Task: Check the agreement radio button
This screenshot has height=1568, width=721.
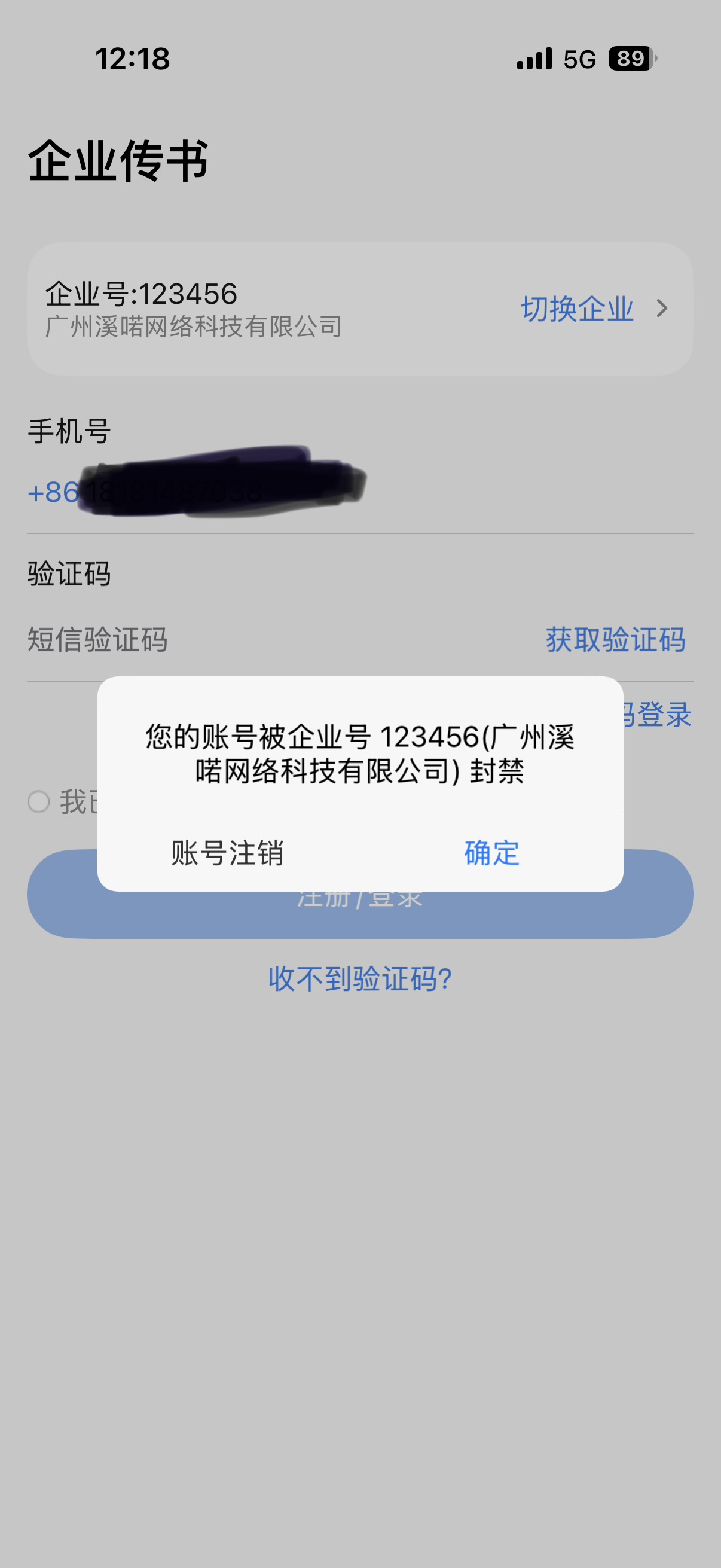Action: coord(38,802)
